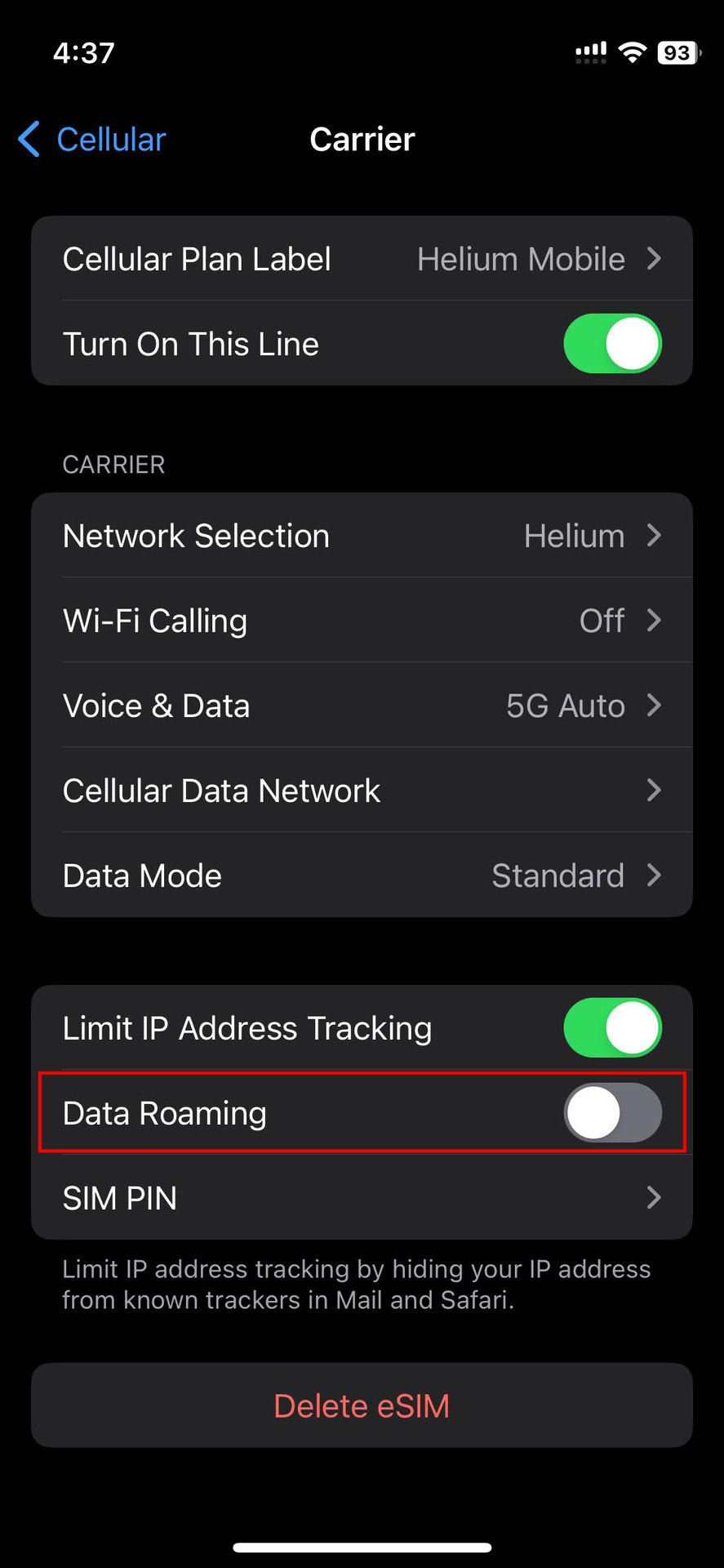
Task: Disable Limit IP Address Tracking
Action: [612, 1028]
